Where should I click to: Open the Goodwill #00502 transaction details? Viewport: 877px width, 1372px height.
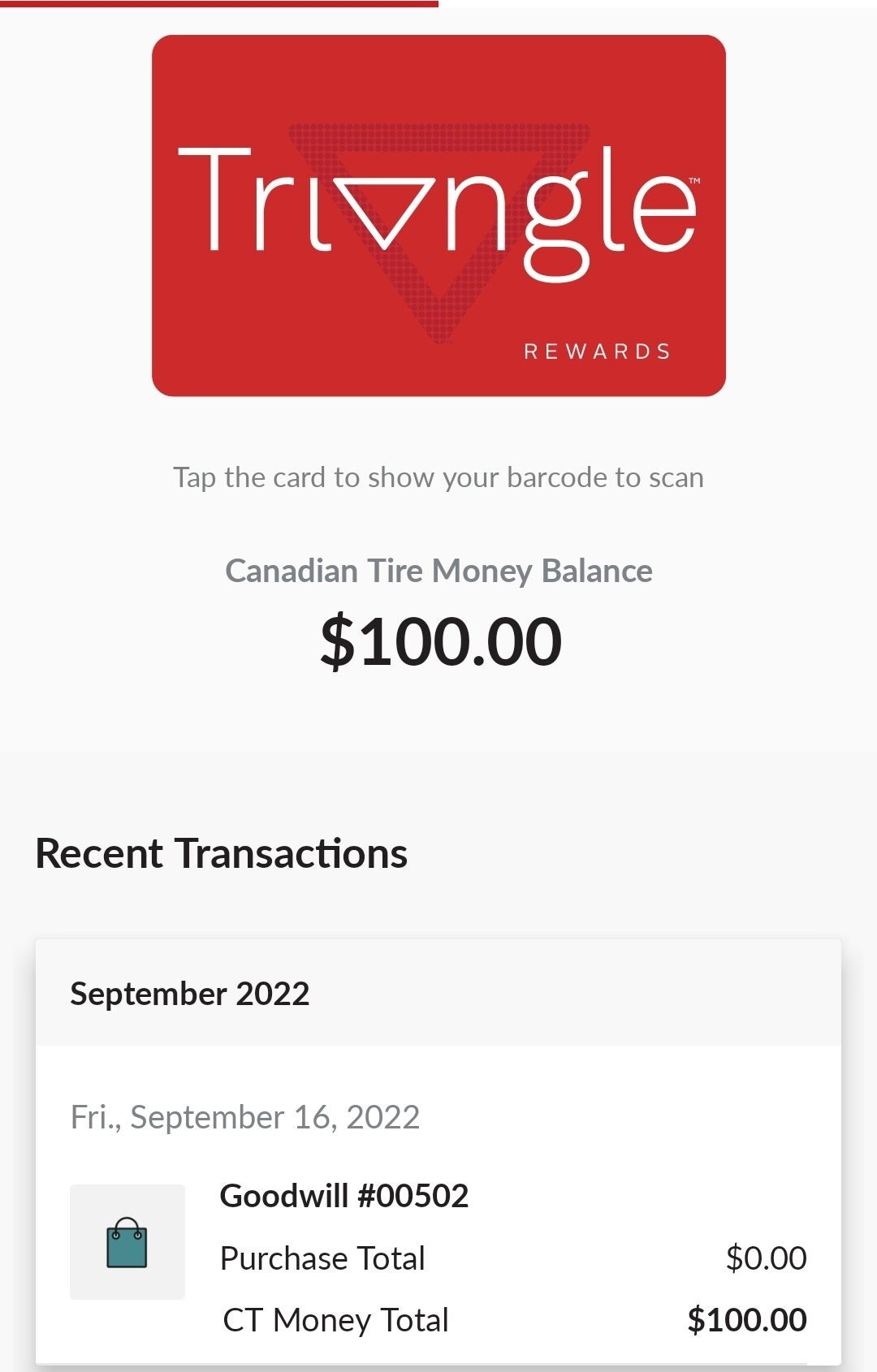343,1195
